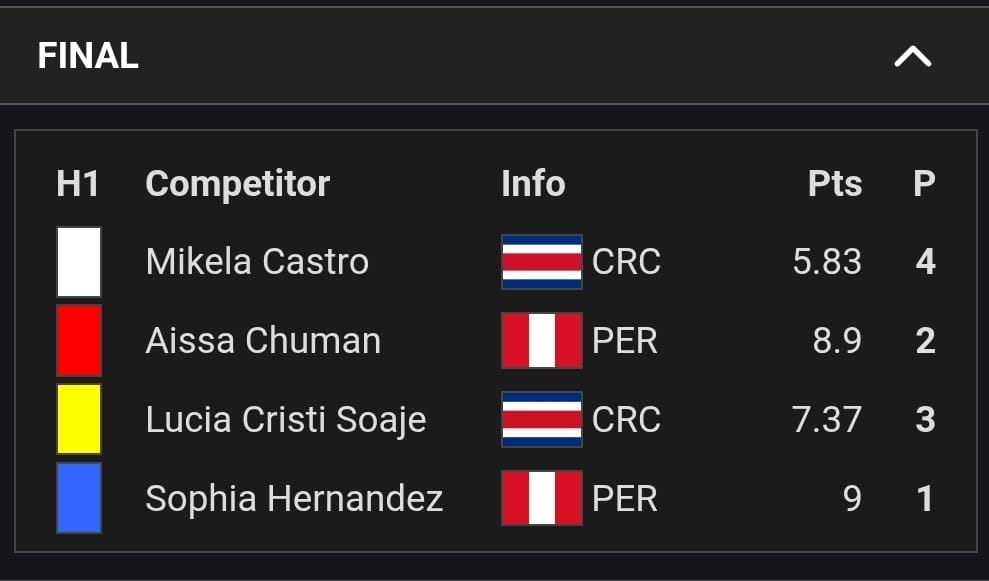
Task: Collapse the FINAL section chevron
Action: 912,57
